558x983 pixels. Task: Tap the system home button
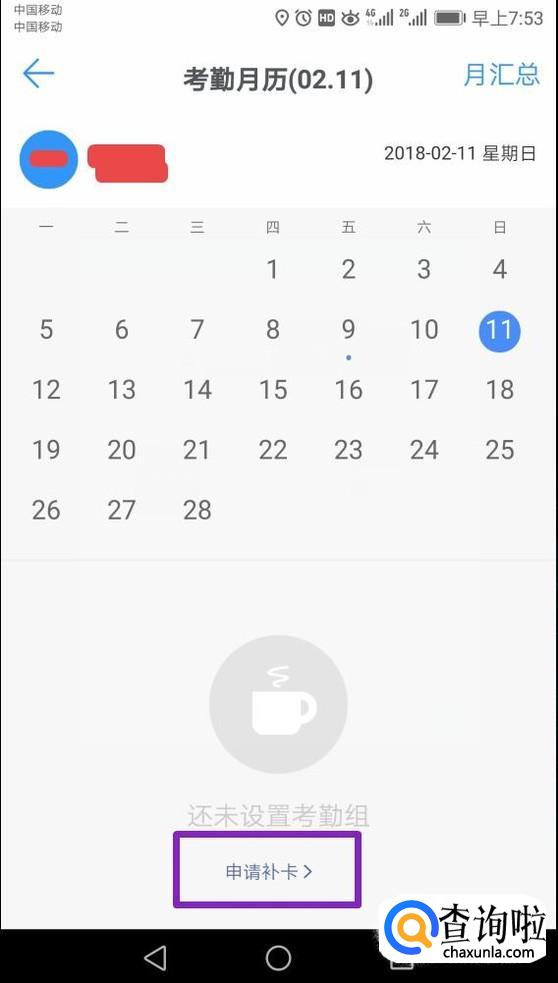click(278, 958)
